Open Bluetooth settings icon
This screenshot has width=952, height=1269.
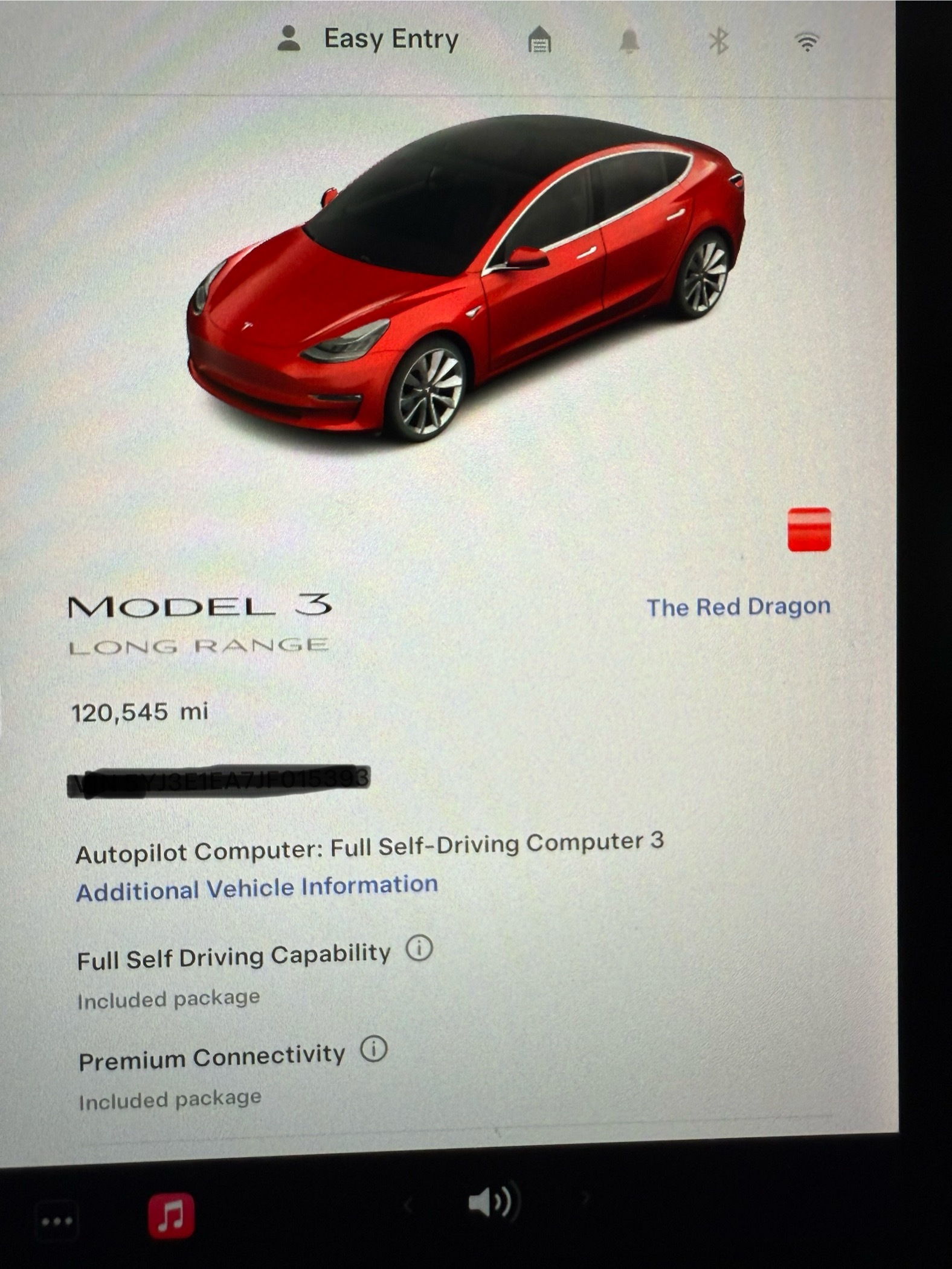(x=718, y=42)
